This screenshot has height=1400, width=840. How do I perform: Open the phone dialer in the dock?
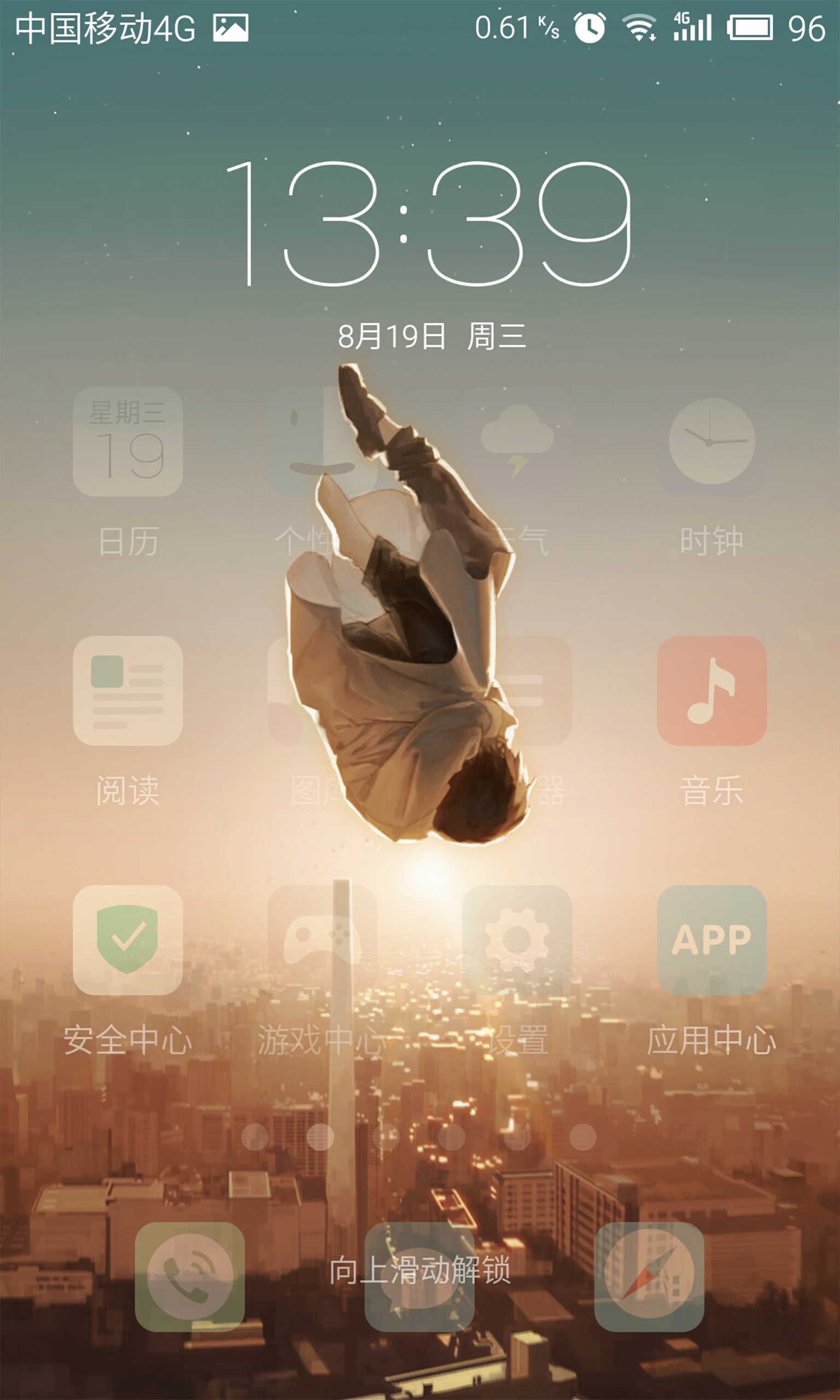coord(190,1276)
